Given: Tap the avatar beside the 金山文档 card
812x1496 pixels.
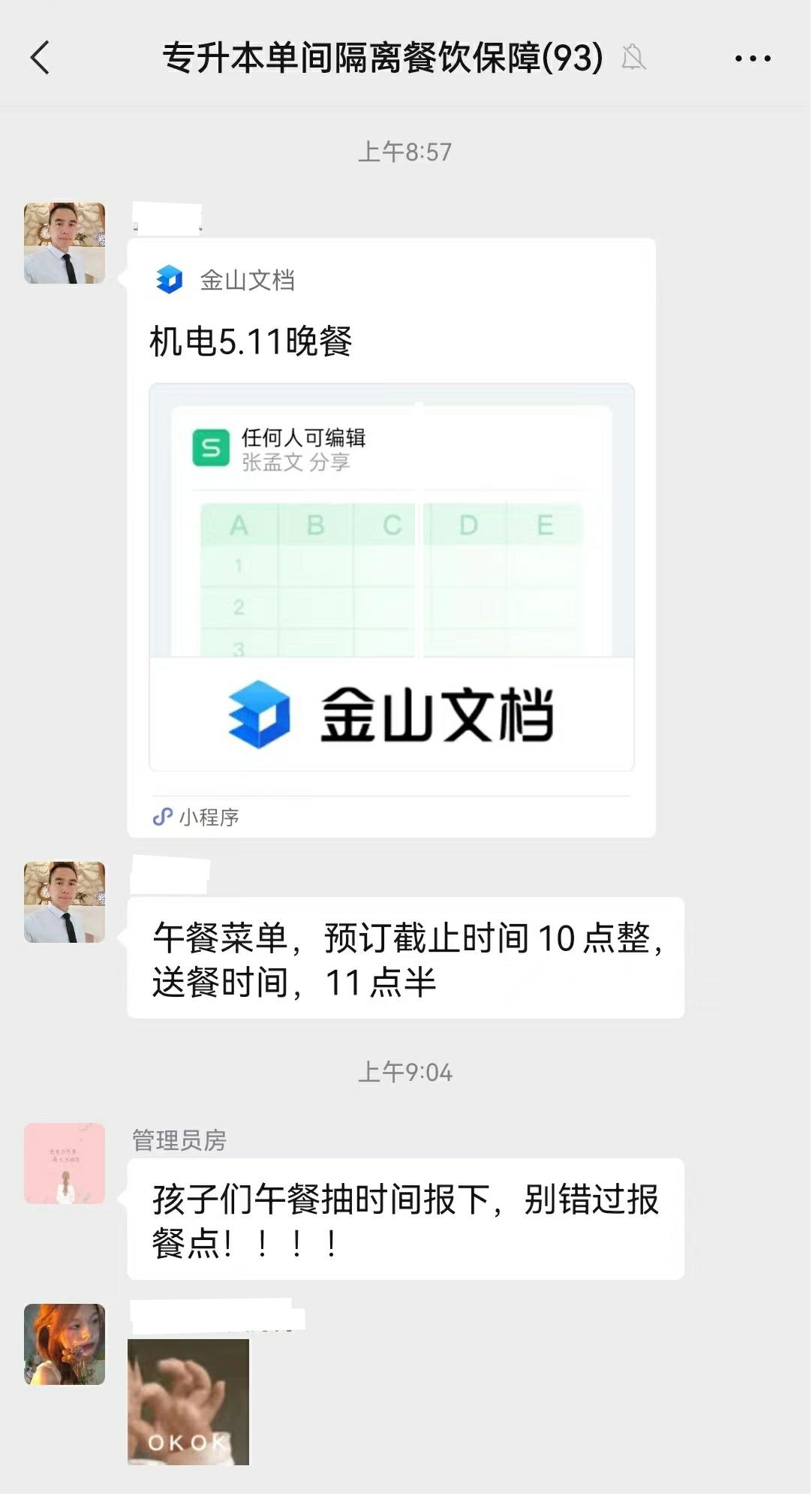Looking at the screenshot, I should (x=65, y=242).
